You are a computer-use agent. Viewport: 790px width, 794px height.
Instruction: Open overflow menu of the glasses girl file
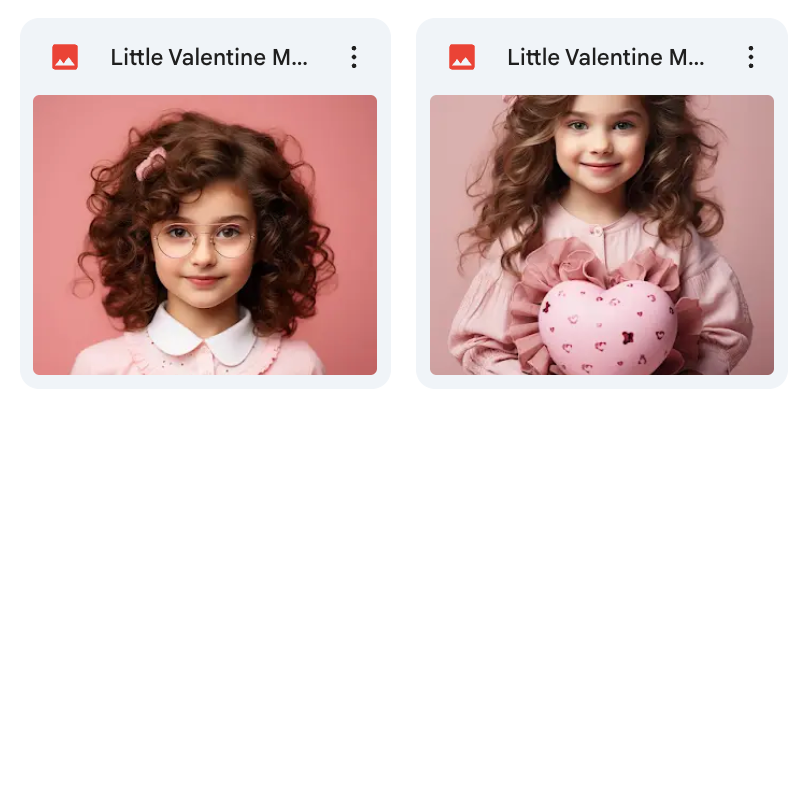(x=353, y=57)
